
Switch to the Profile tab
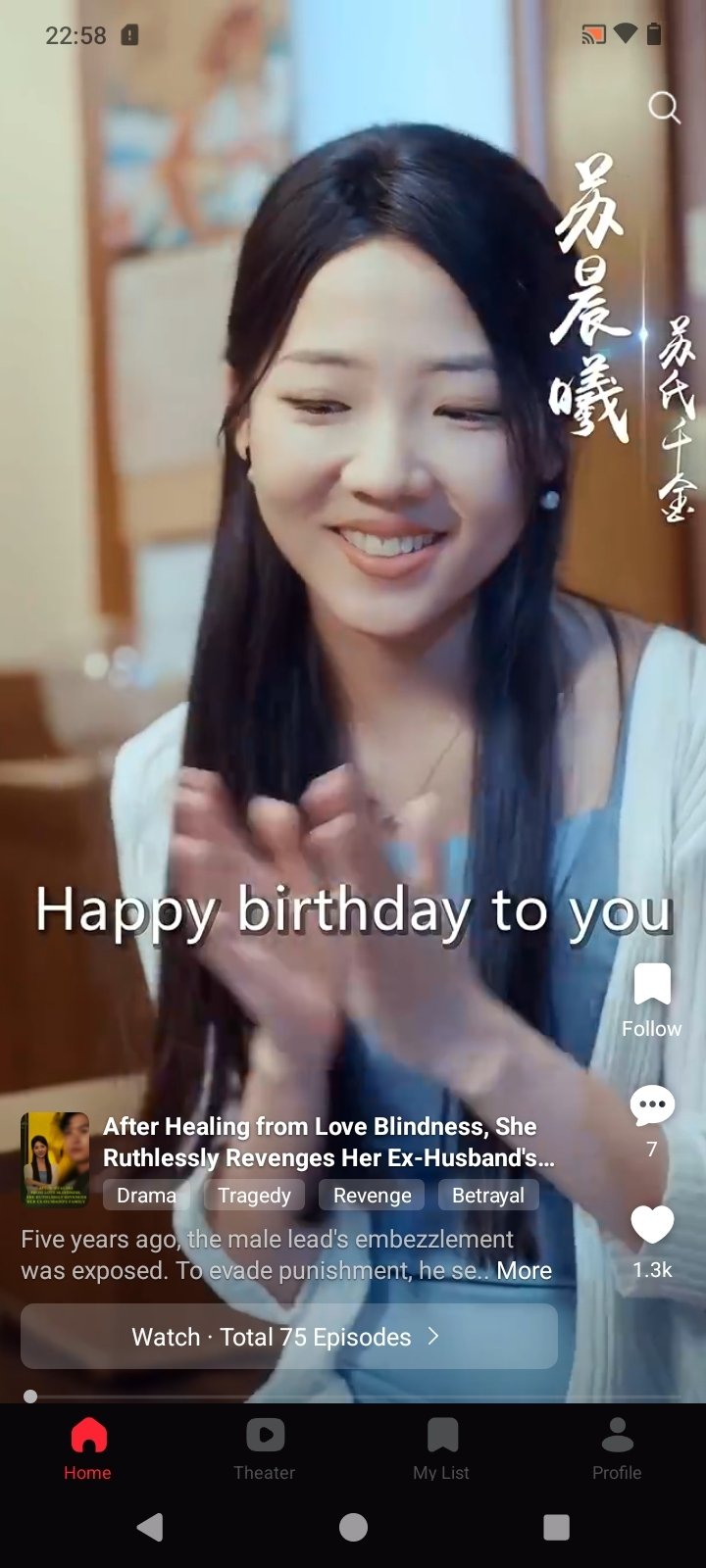617,1448
